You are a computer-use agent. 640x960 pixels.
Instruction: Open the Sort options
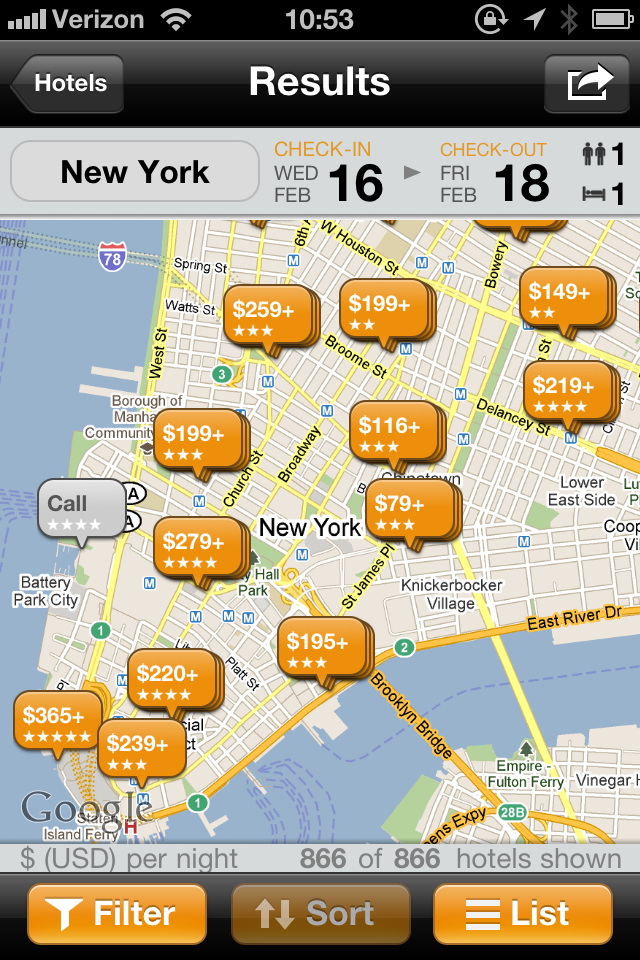[x=320, y=913]
